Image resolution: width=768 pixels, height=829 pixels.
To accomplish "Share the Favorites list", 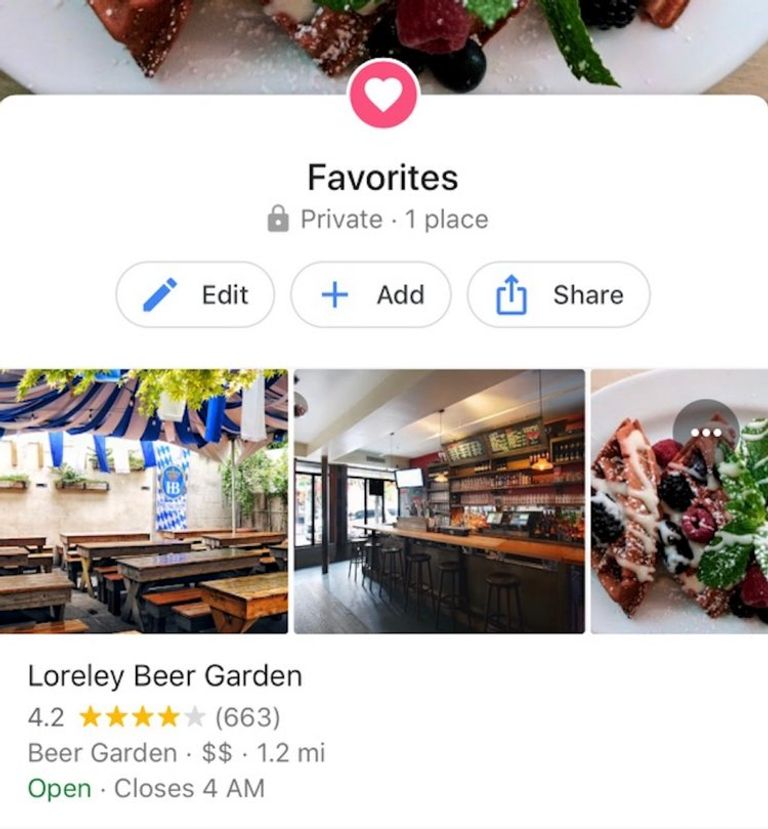I will (558, 295).
